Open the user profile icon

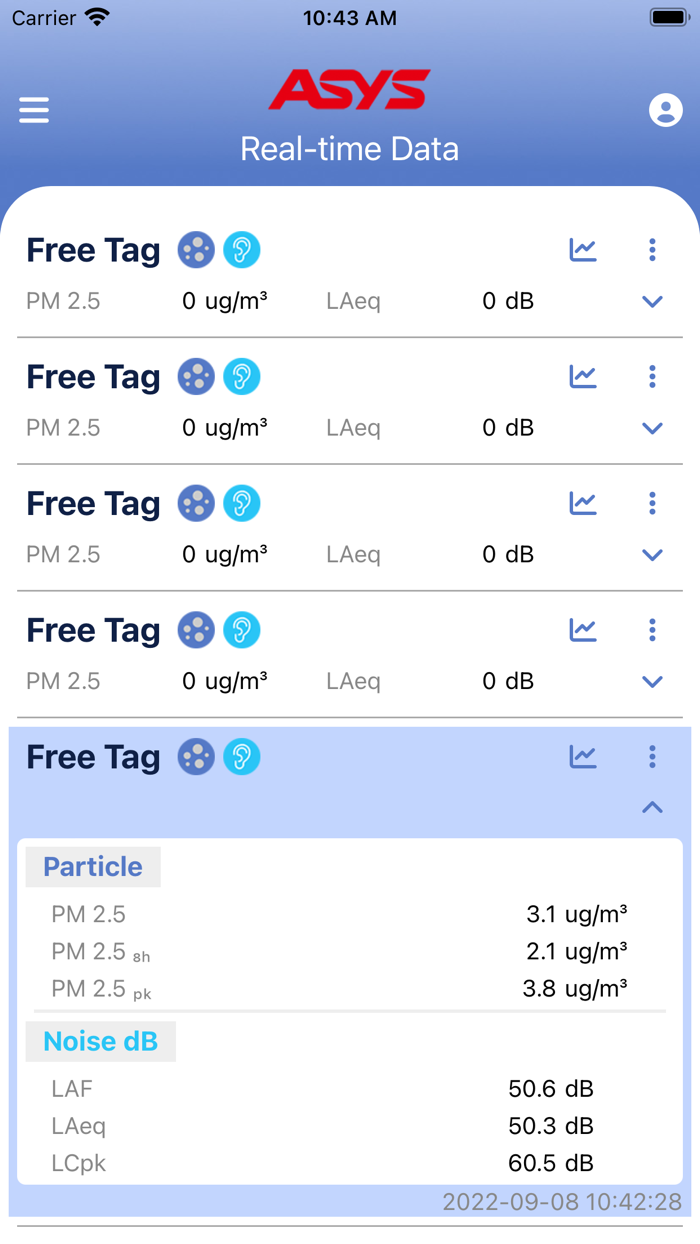665,110
